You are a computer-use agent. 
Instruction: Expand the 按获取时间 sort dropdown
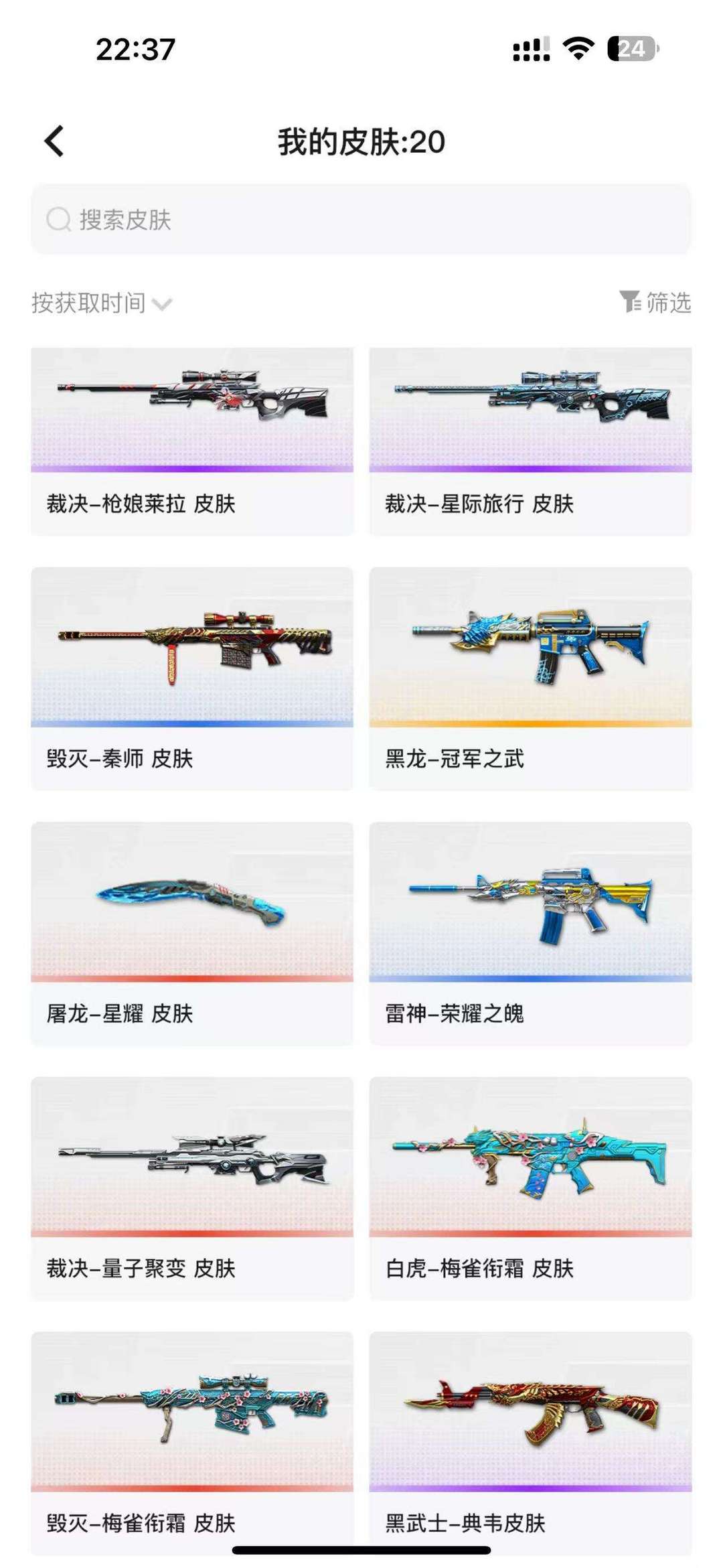[x=102, y=303]
